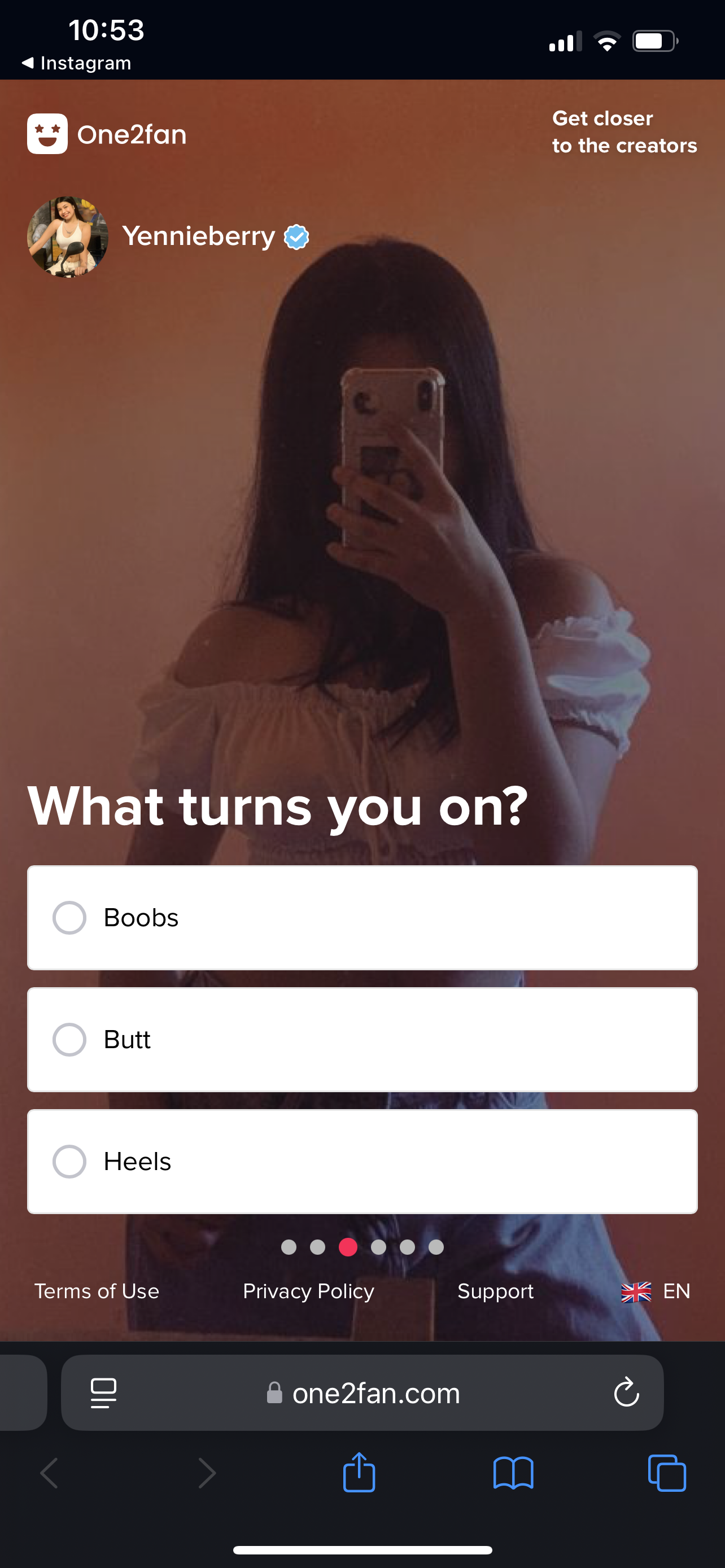
Task: Tap the one2fan.com address bar
Action: 362,1392
